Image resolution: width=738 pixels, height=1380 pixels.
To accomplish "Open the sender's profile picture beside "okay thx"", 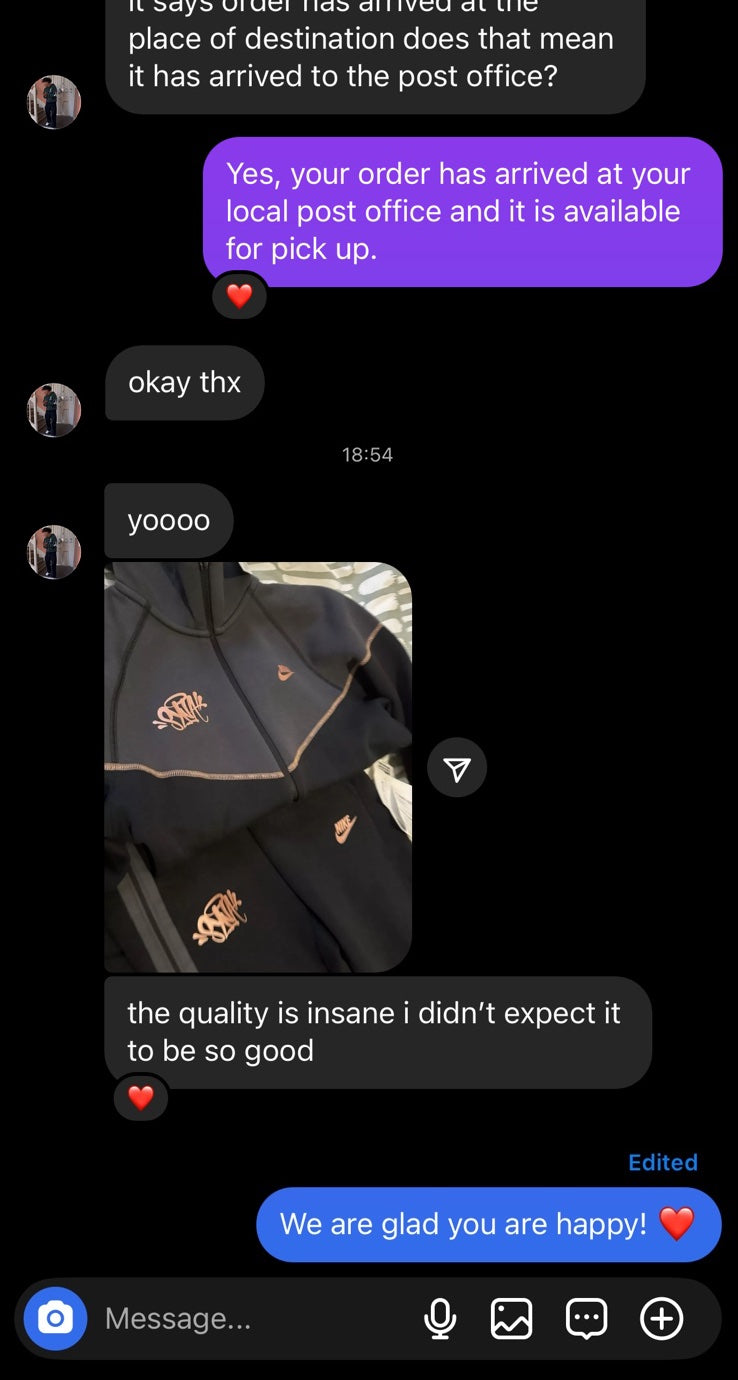I will [54, 410].
